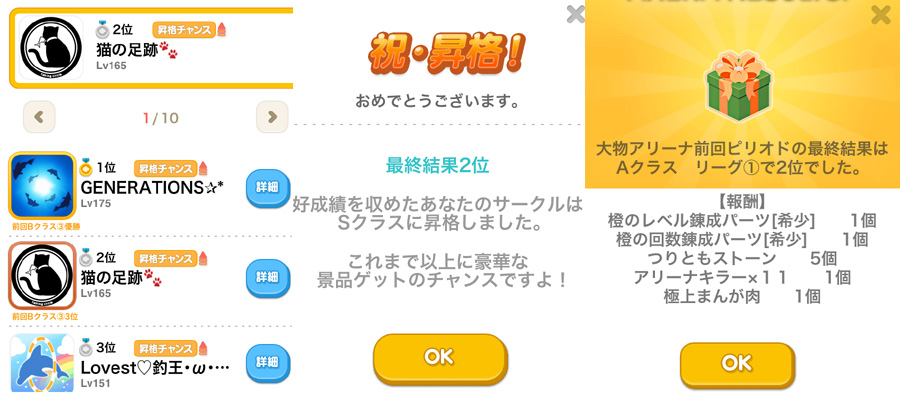Open details for GENERATIONS circle

267,187
